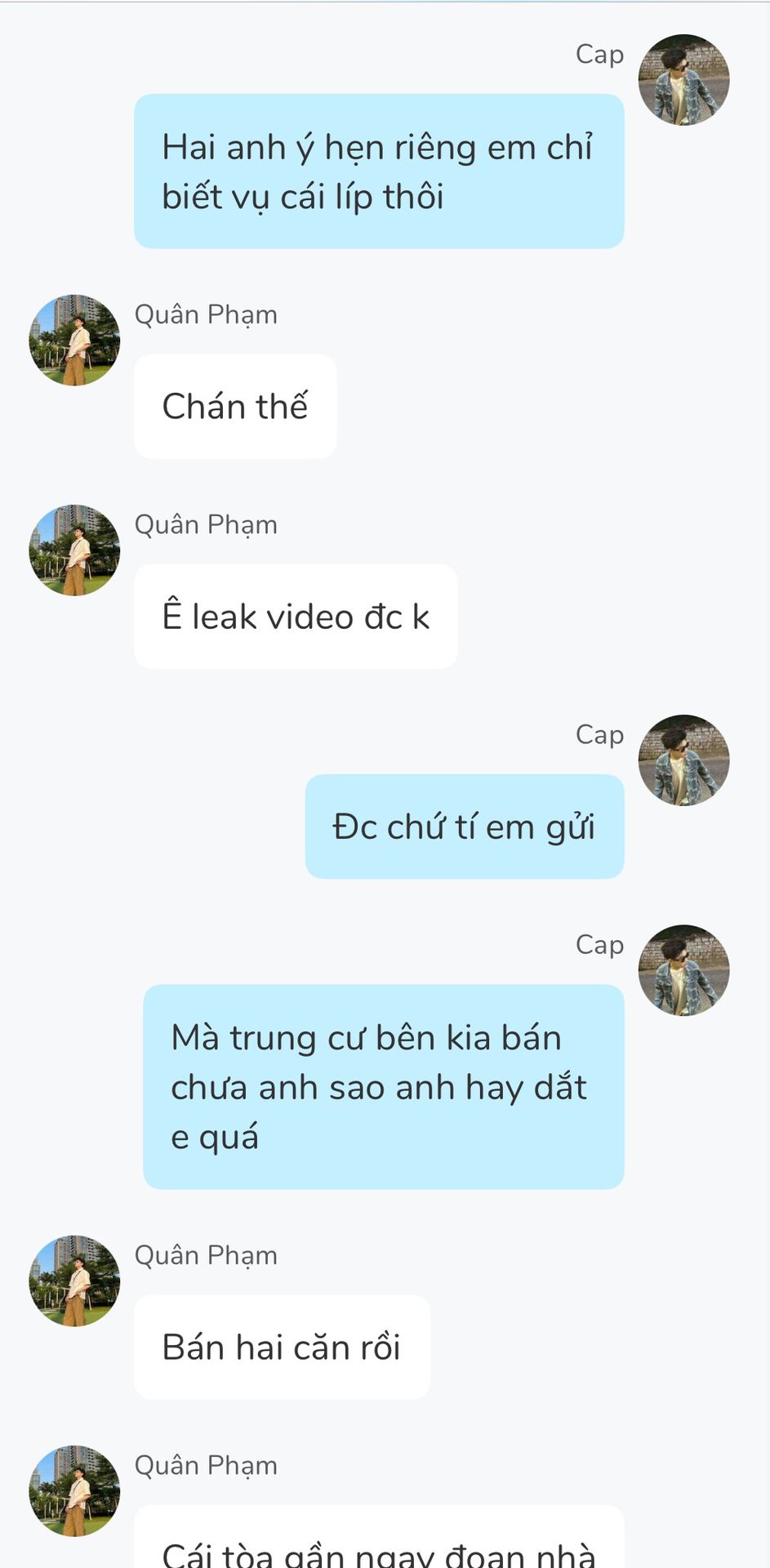This screenshot has width=770, height=1568.
Task: Tap Quân Phạm's avatar beside 'Ê leak video đc k'
Action: pos(74,550)
